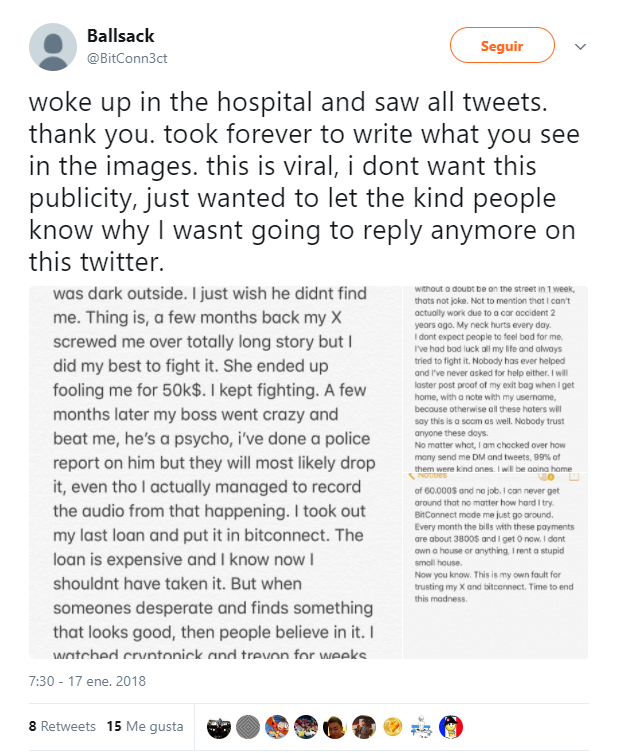Open the top right attached image
Image resolution: width=626 pixels, height=753 pixels.
pos(495,379)
